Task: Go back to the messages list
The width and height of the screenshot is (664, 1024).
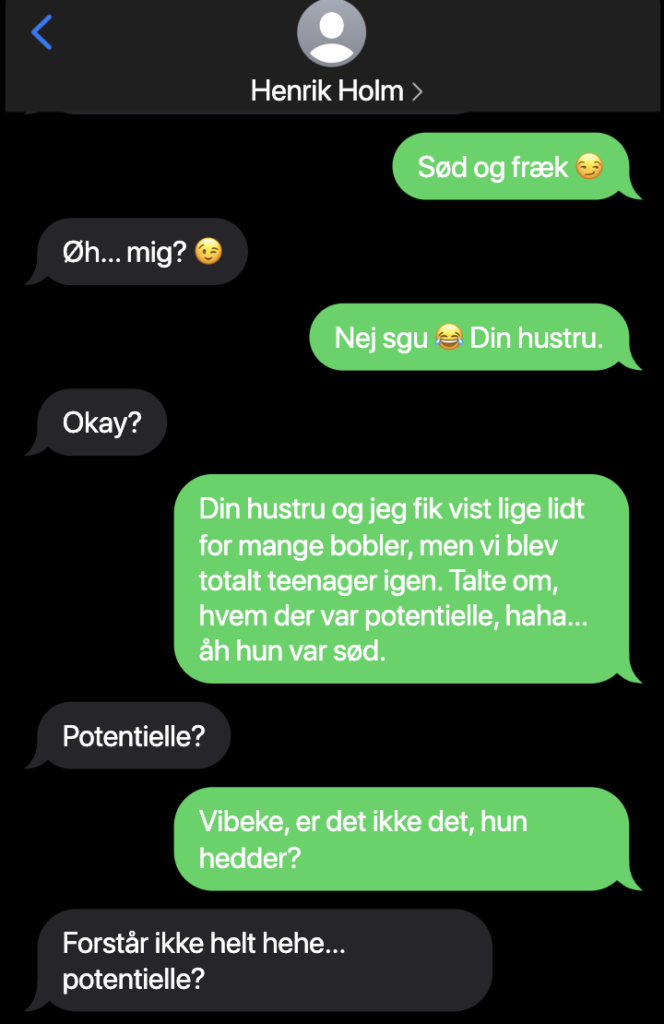Action: [41, 33]
